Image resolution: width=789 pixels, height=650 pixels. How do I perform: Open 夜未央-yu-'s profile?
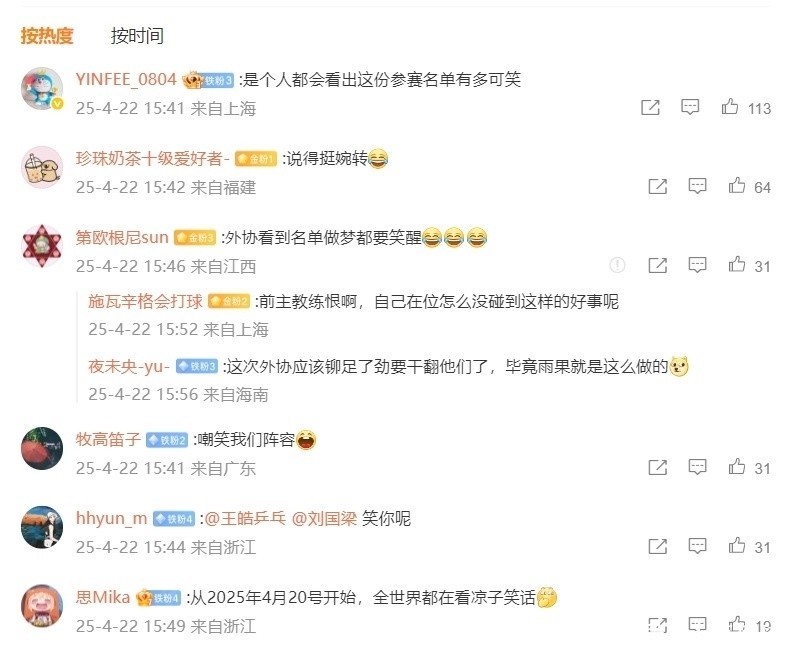[x=128, y=366]
